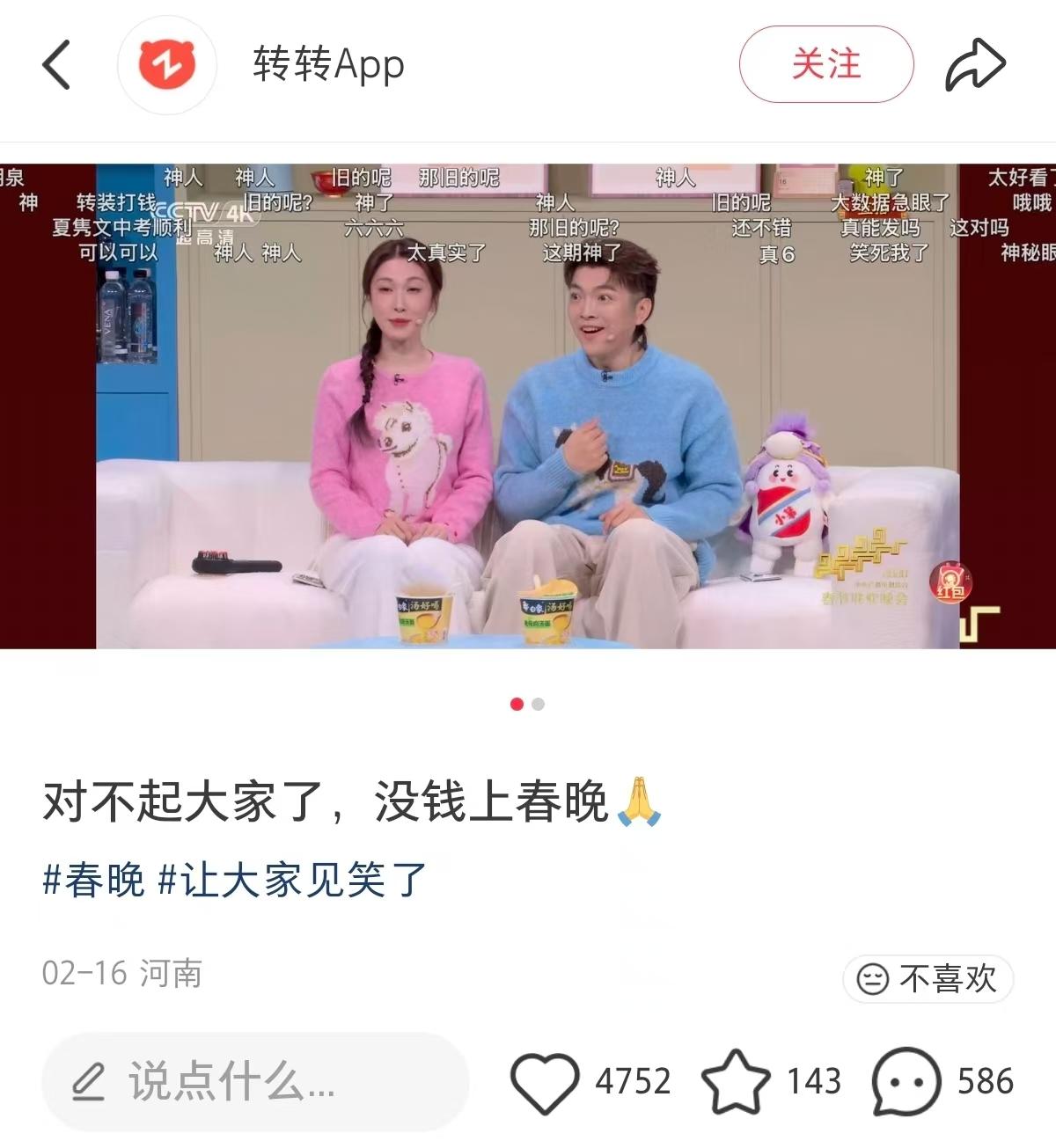Open the #让大家见笑了 hashtag
1056x1148 pixels.
[x=292, y=880]
